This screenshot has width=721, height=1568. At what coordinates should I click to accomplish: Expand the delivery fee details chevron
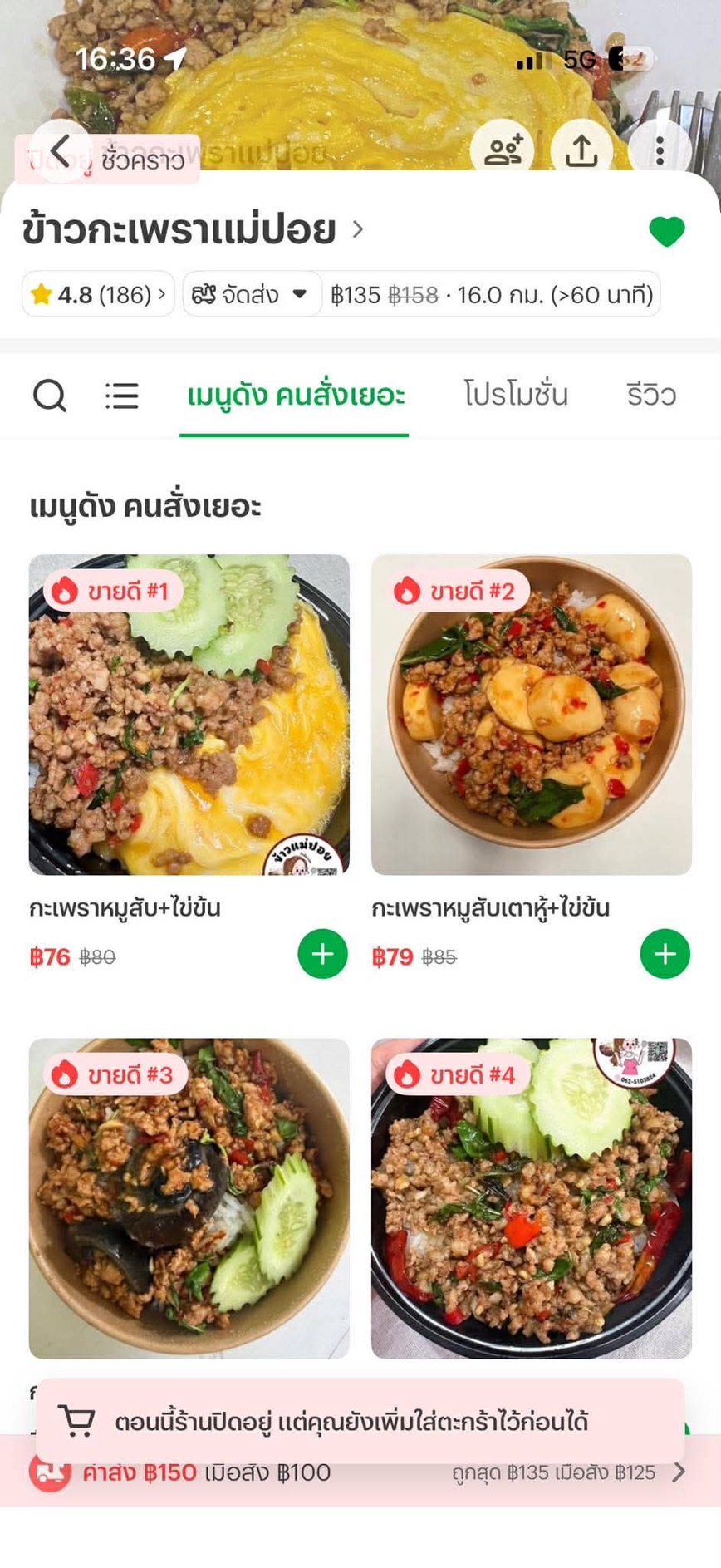click(x=679, y=1472)
